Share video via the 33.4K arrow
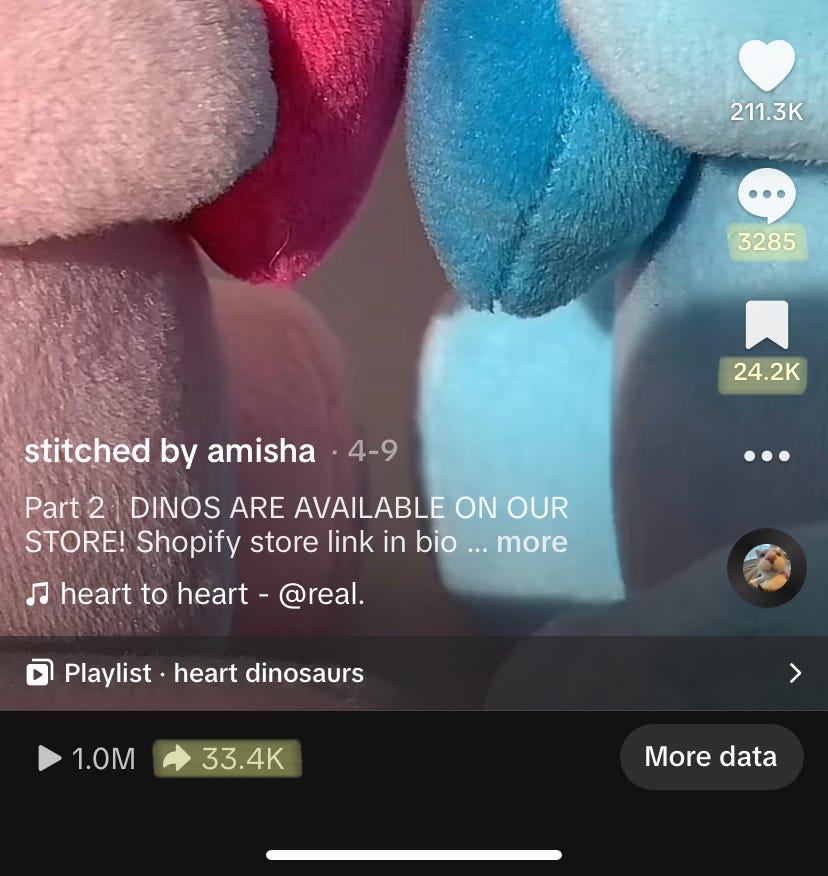The height and width of the screenshot is (876, 828). 226,758
